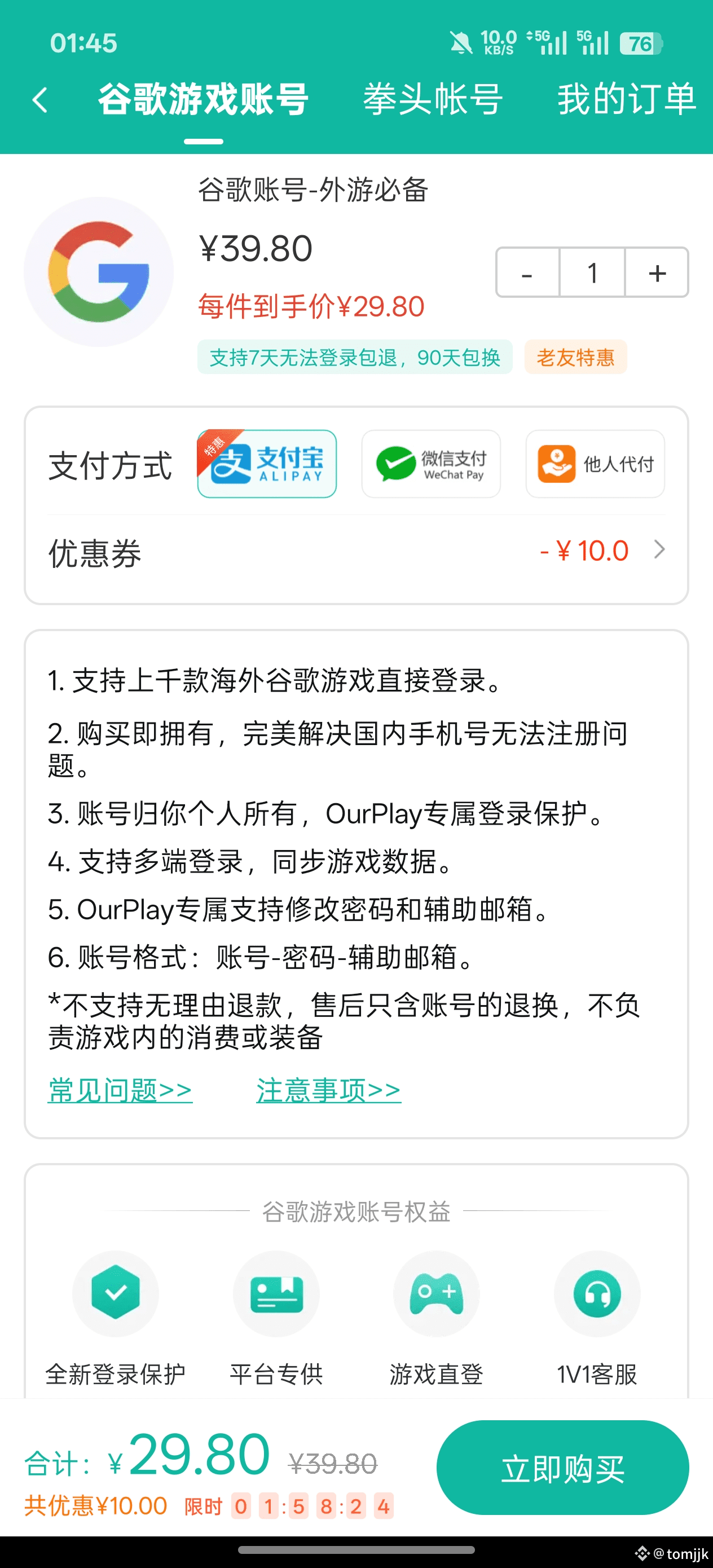Screen dimensions: 713x1568
Task: Switch to the 拳头帐号 tab
Action: click(432, 100)
